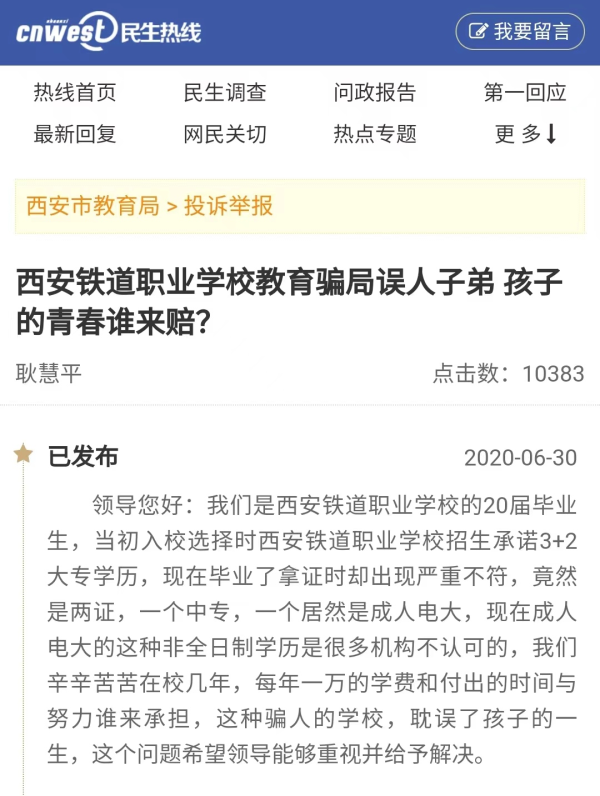Open 问政报告 section
The image size is (600, 796).
[x=375, y=93]
